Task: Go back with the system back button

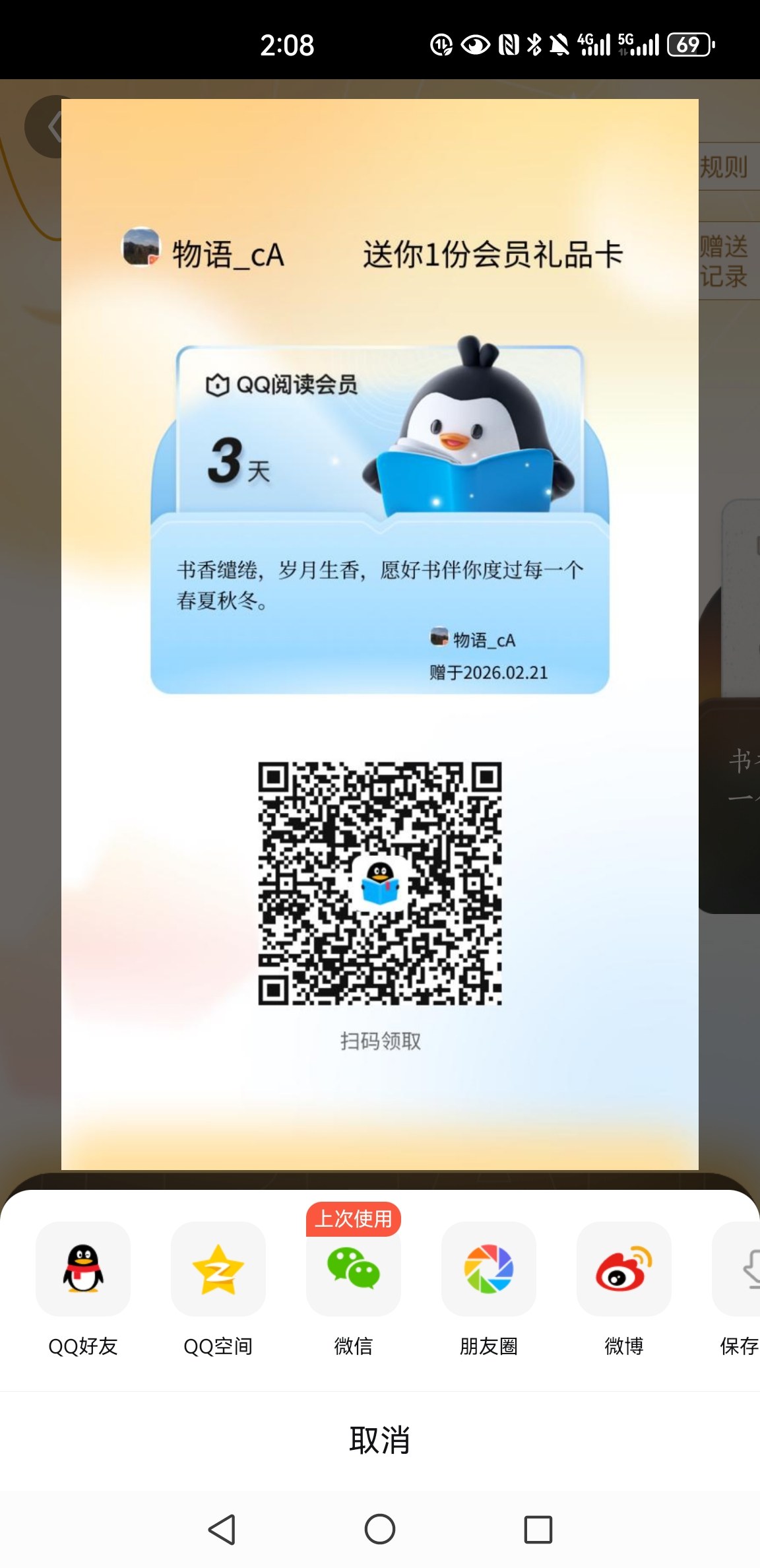Action: pos(222,1529)
